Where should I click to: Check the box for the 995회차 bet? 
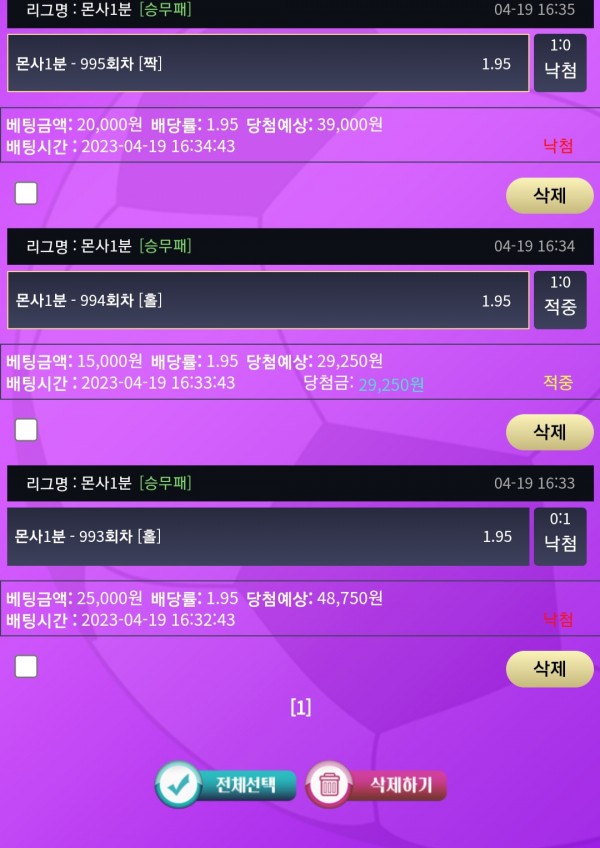[x=26, y=193]
